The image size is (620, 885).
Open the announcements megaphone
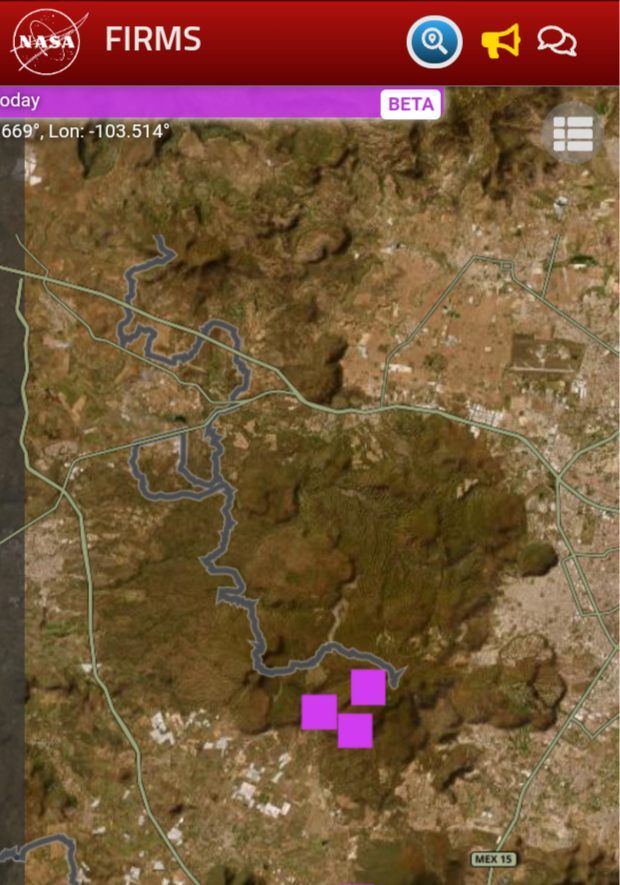(x=501, y=42)
